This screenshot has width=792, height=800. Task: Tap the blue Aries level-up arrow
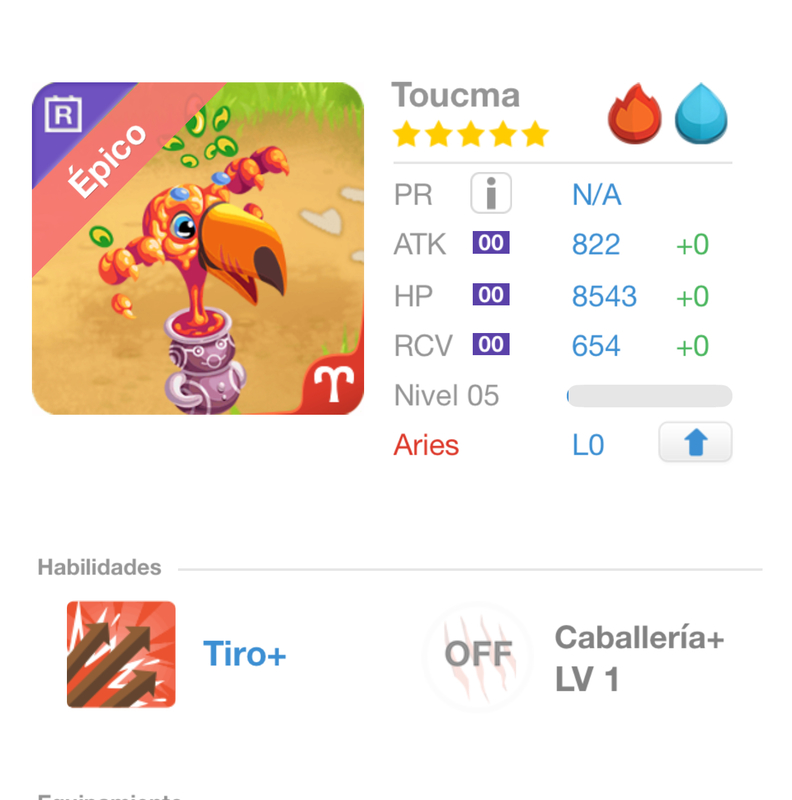pyautogui.click(x=695, y=443)
